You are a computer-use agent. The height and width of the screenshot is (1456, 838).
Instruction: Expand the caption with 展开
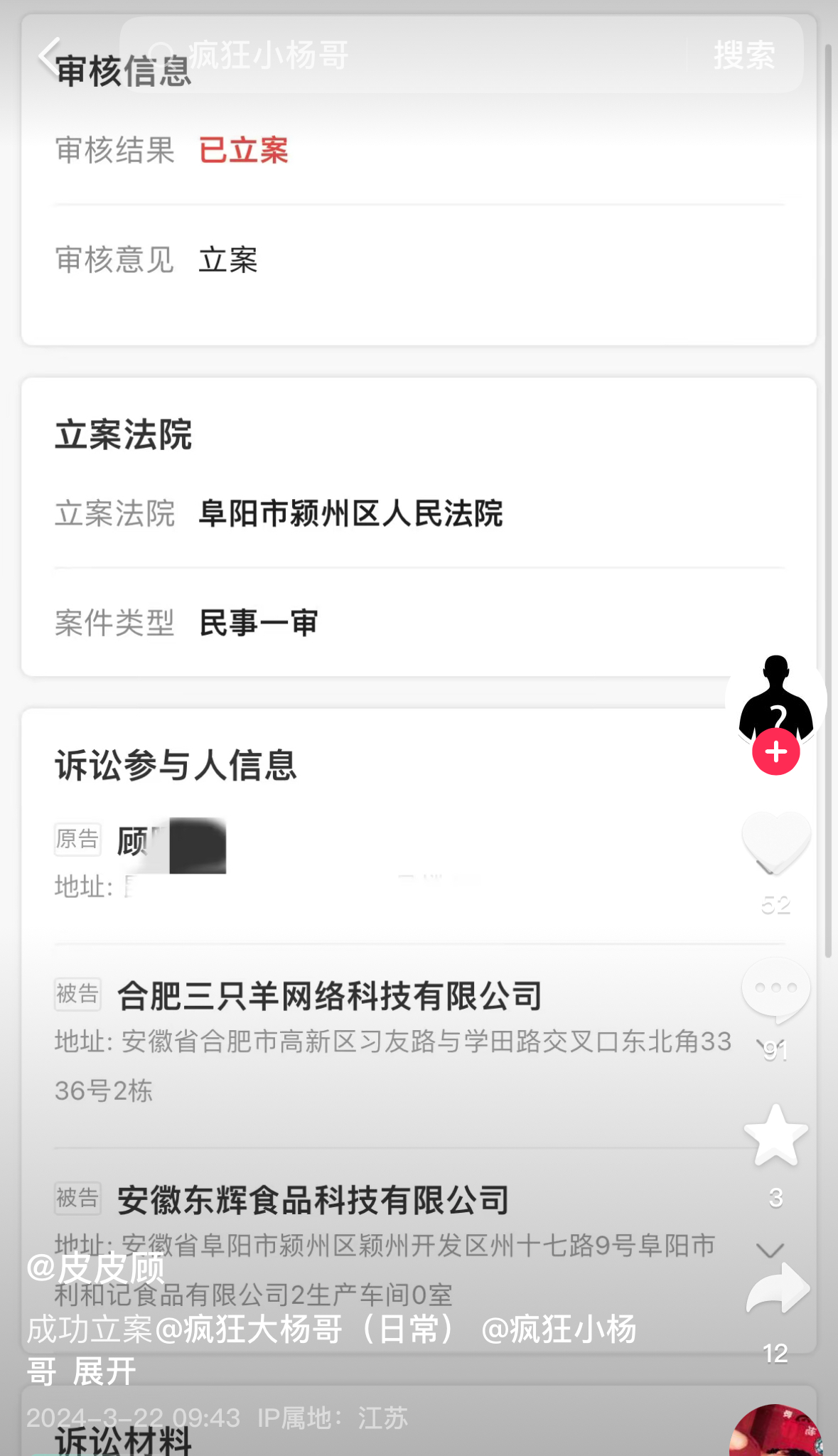[x=104, y=1371]
